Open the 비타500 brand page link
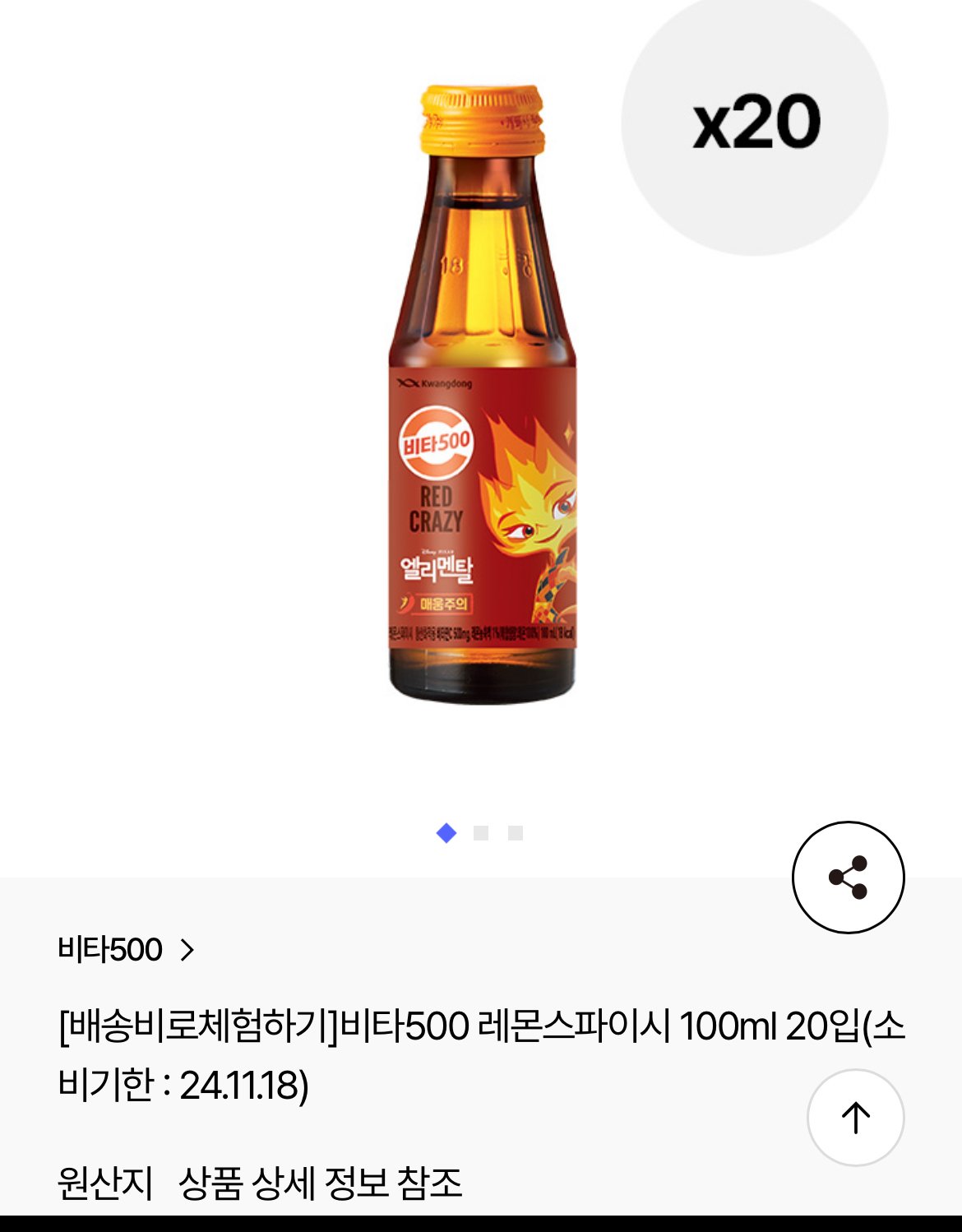The width and height of the screenshot is (962, 1232). point(126,950)
